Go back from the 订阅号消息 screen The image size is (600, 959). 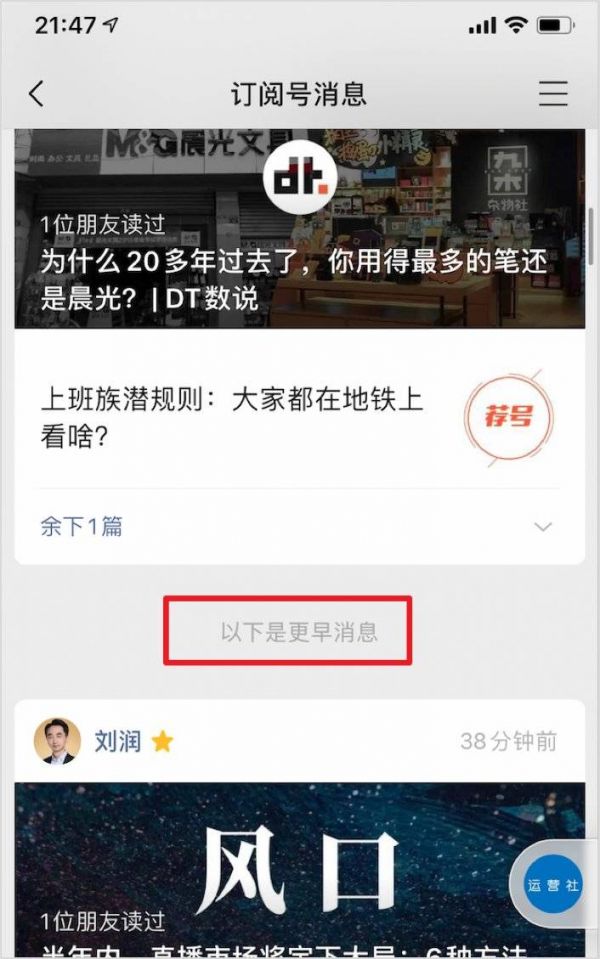(x=37, y=94)
